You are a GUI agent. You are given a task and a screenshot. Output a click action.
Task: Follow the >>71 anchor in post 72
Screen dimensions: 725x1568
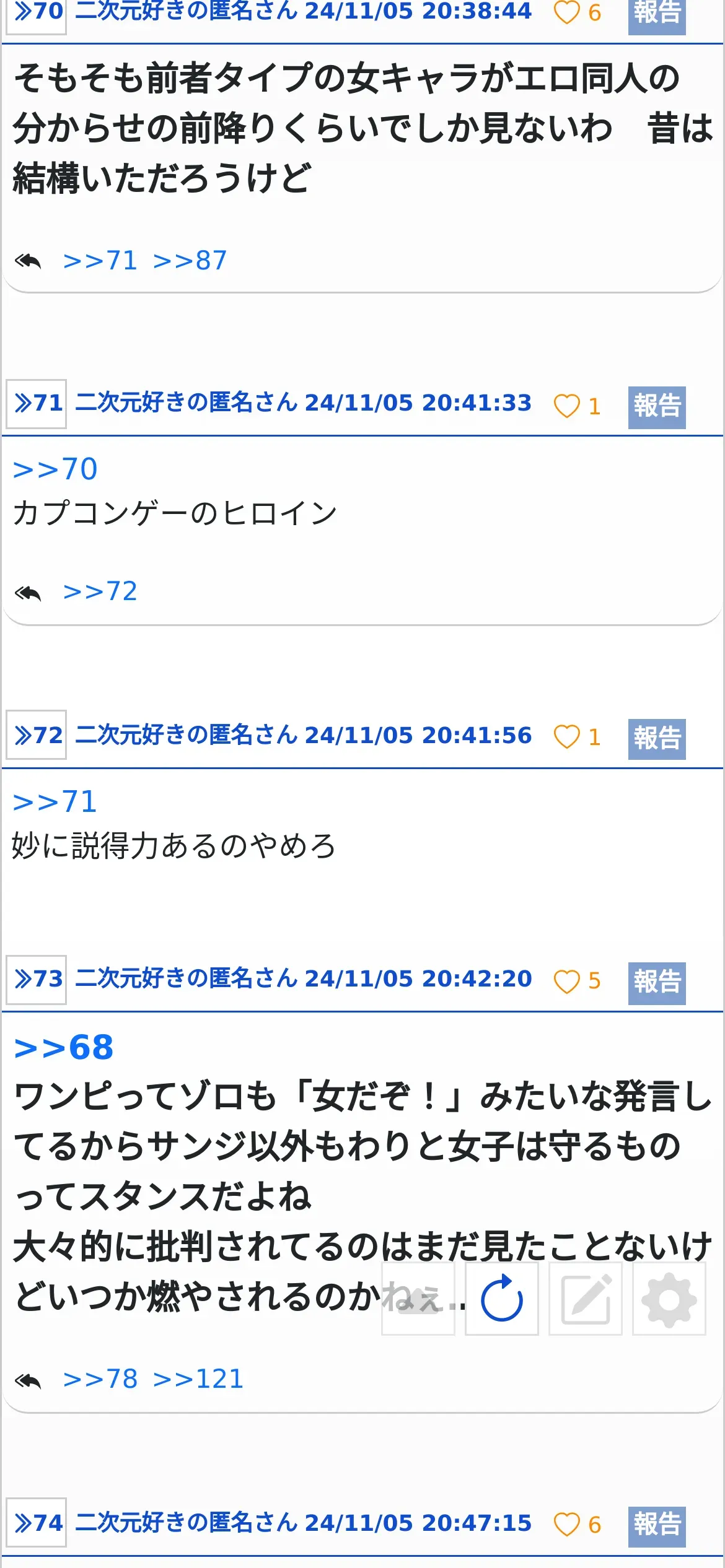pos(55,801)
